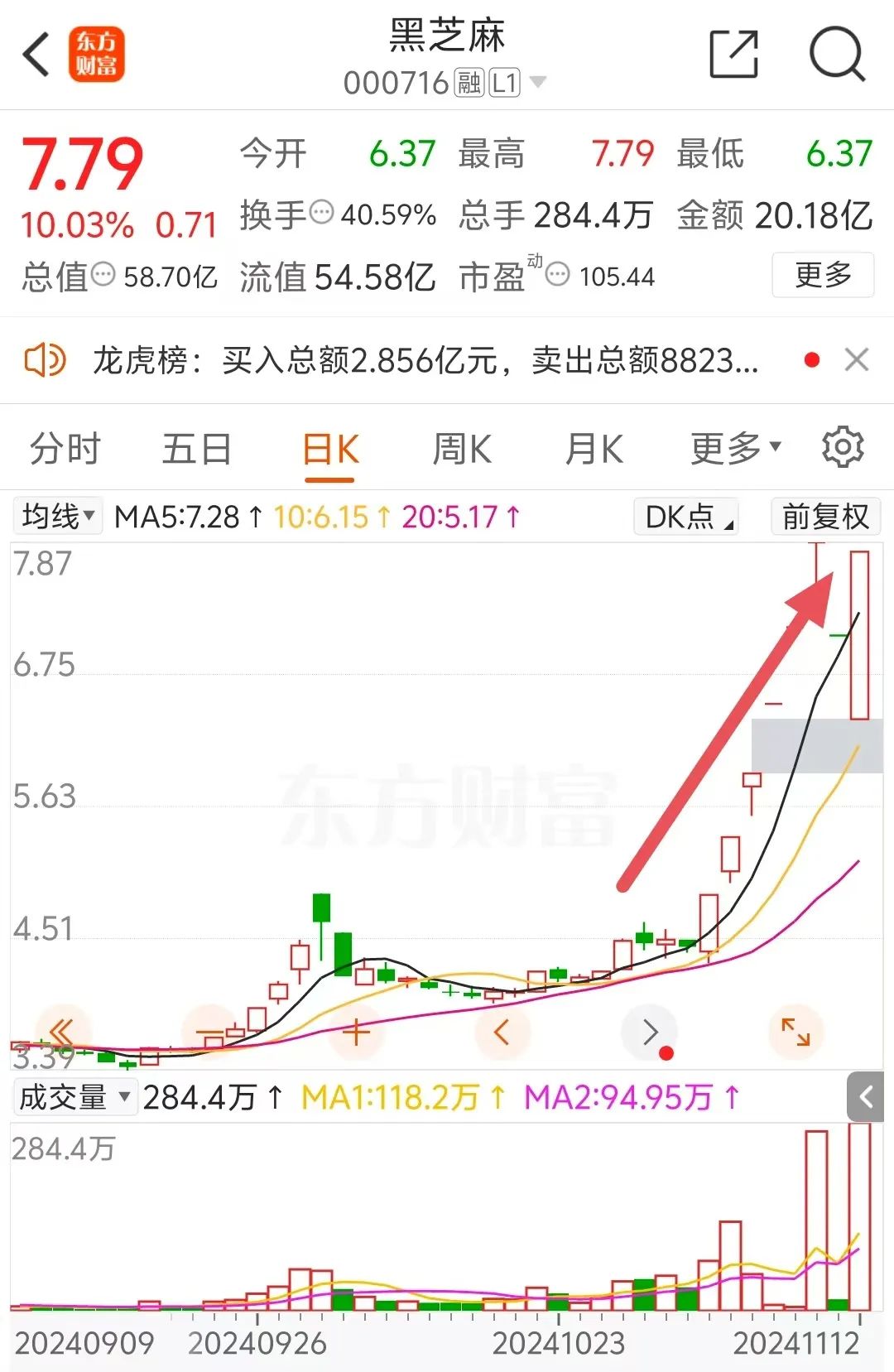Select the 日K chart tab
Image resolution: width=894 pixels, height=1372 pixels.
(330, 450)
